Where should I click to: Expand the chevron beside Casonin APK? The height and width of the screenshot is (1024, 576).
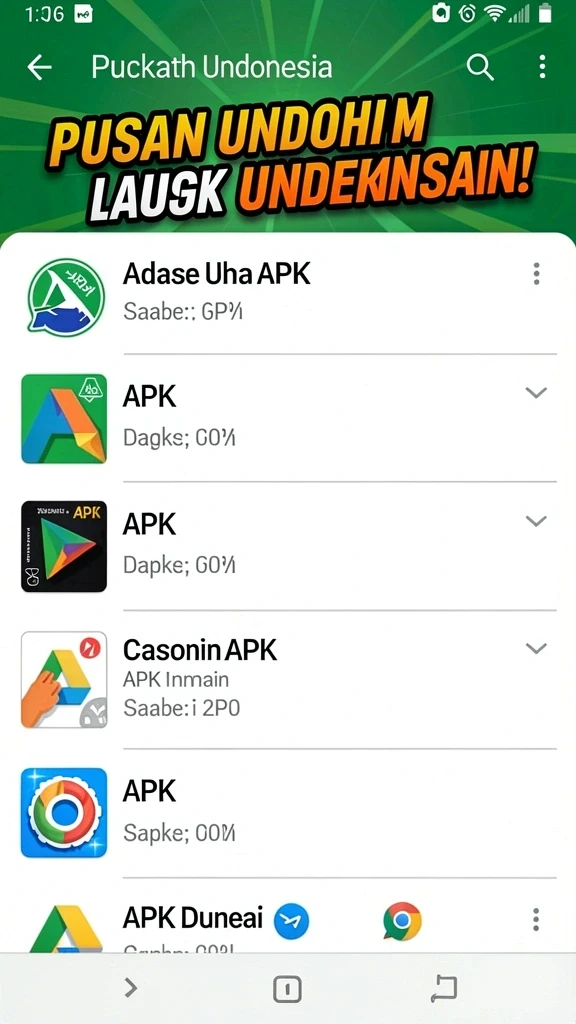click(x=536, y=648)
